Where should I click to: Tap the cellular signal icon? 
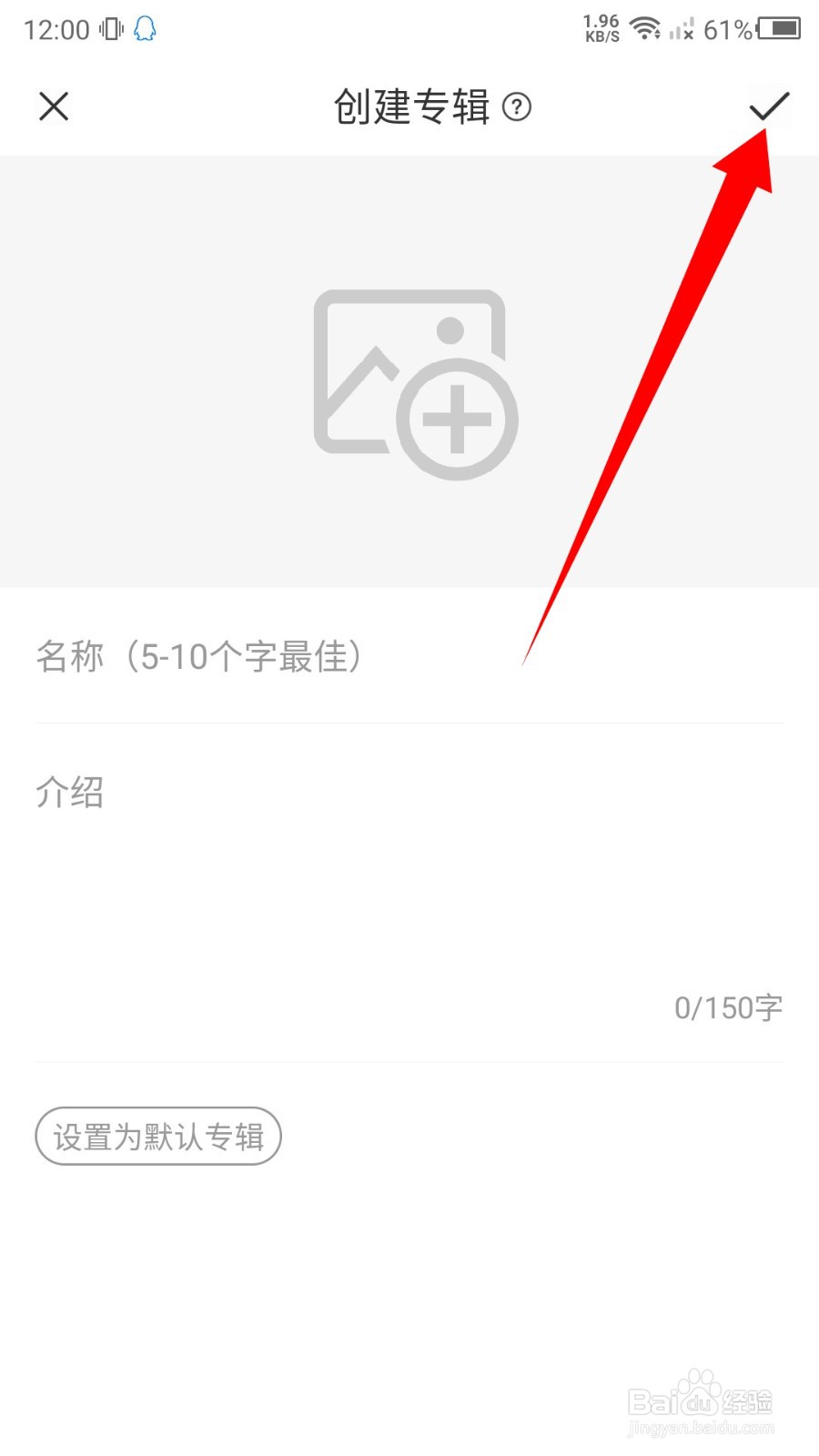click(x=681, y=29)
